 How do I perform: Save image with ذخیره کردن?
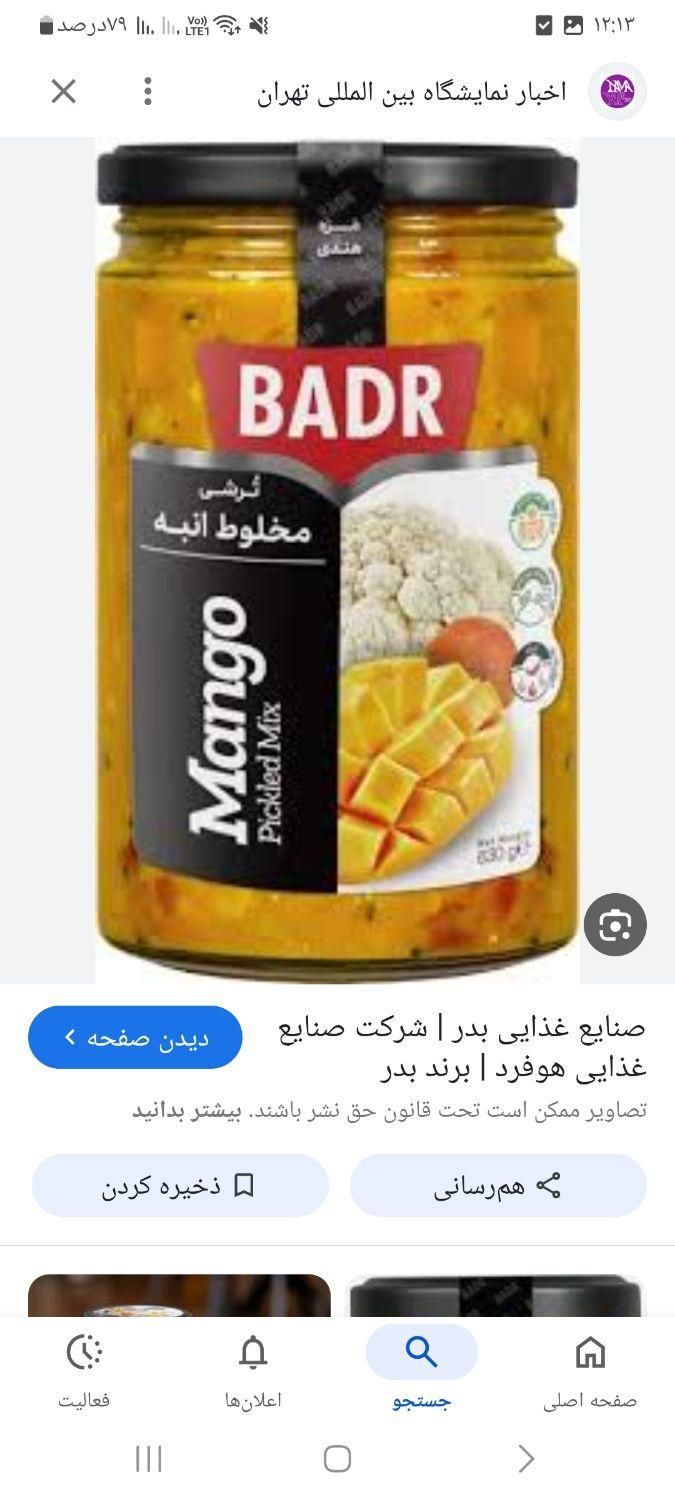pyautogui.click(x=180, y=1186)
